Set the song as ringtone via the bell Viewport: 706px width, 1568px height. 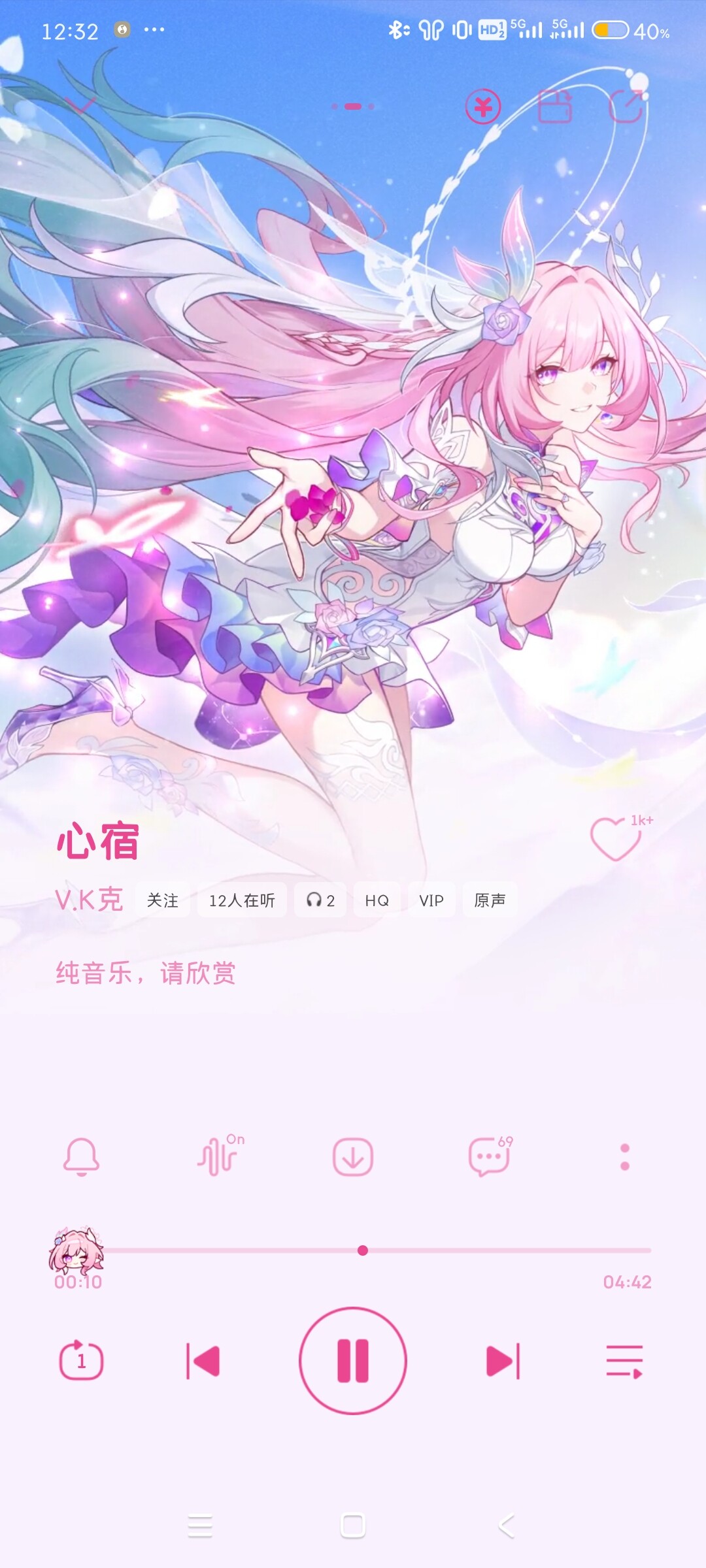[81, 1156]
